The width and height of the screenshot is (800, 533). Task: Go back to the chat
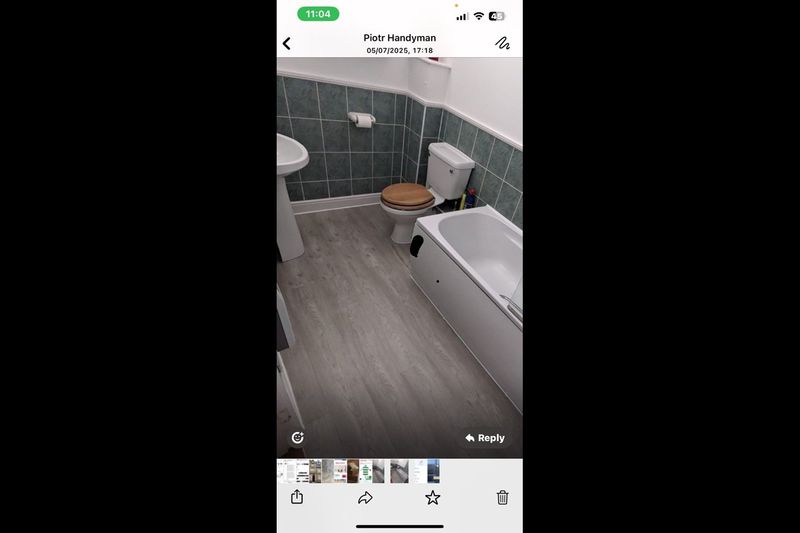click(x=287, y=44)
